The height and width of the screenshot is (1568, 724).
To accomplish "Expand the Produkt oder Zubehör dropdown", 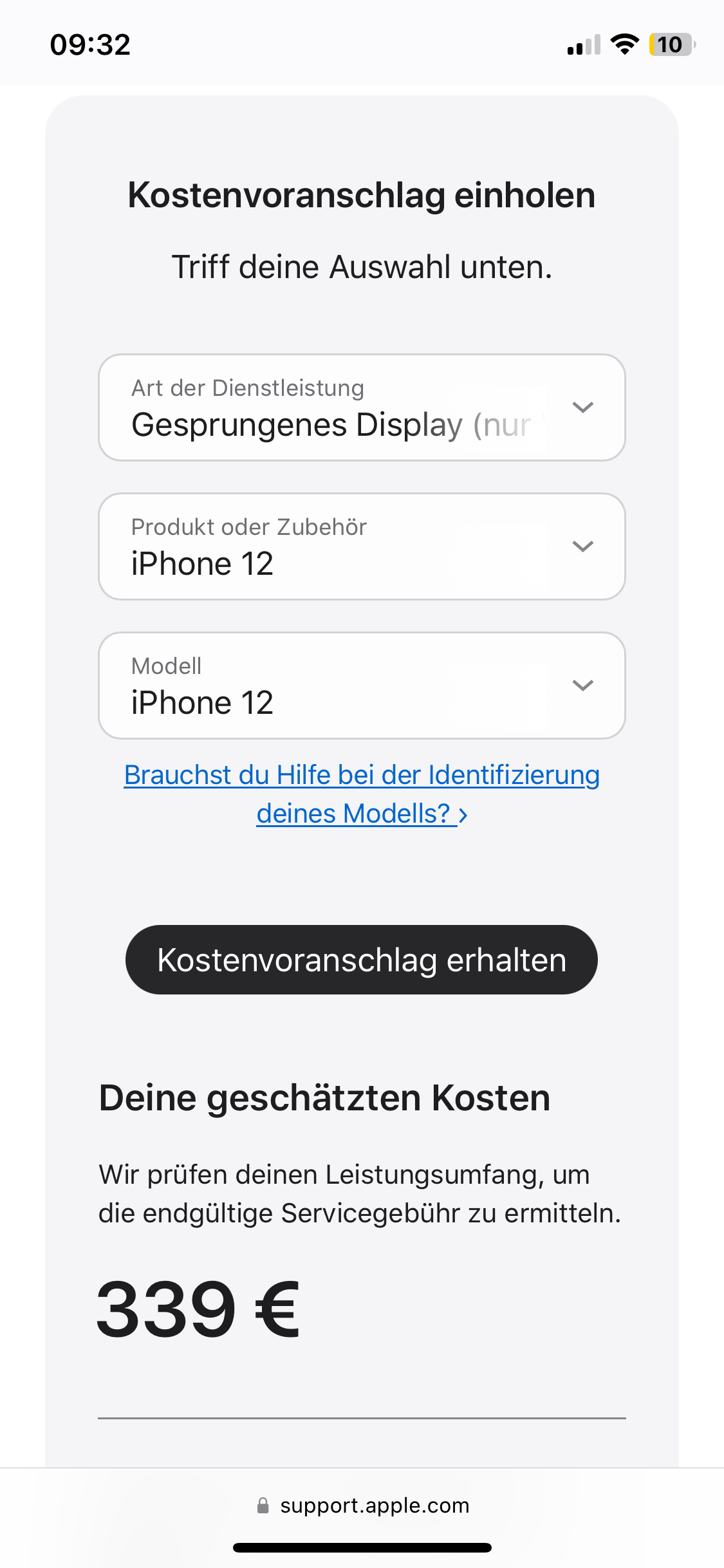I will pos(362,546).
